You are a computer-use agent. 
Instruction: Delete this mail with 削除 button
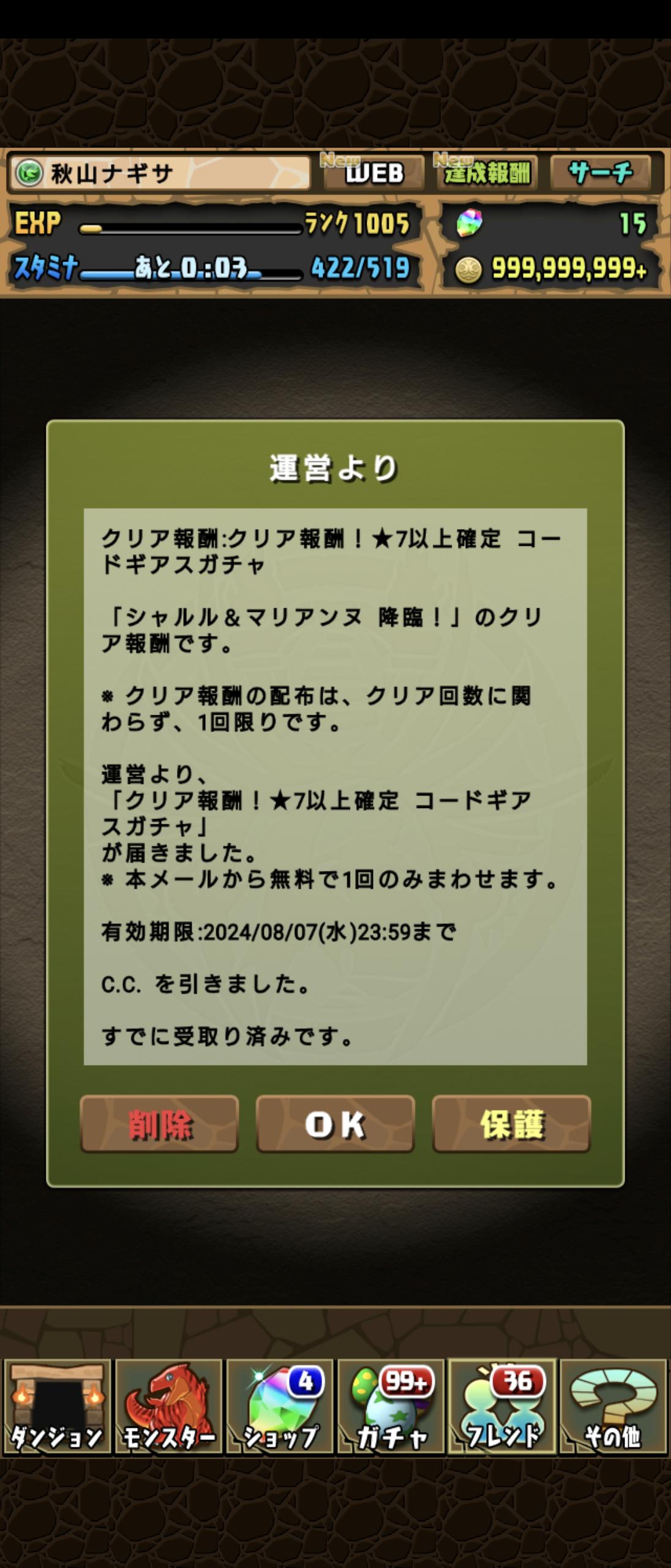[x=159, y=1124]
